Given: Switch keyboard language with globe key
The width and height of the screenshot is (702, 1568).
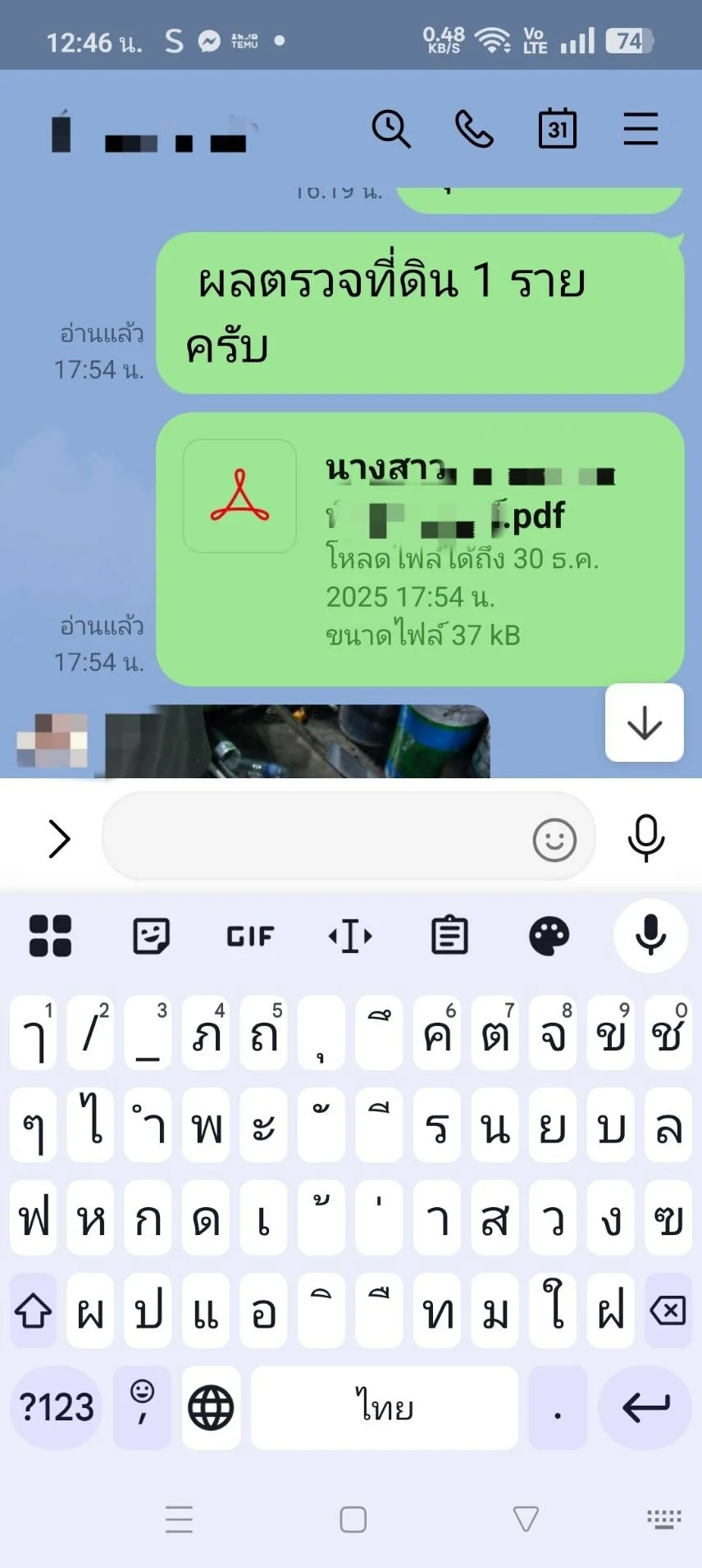Looking at the screenshot, I should [211, 1408].
